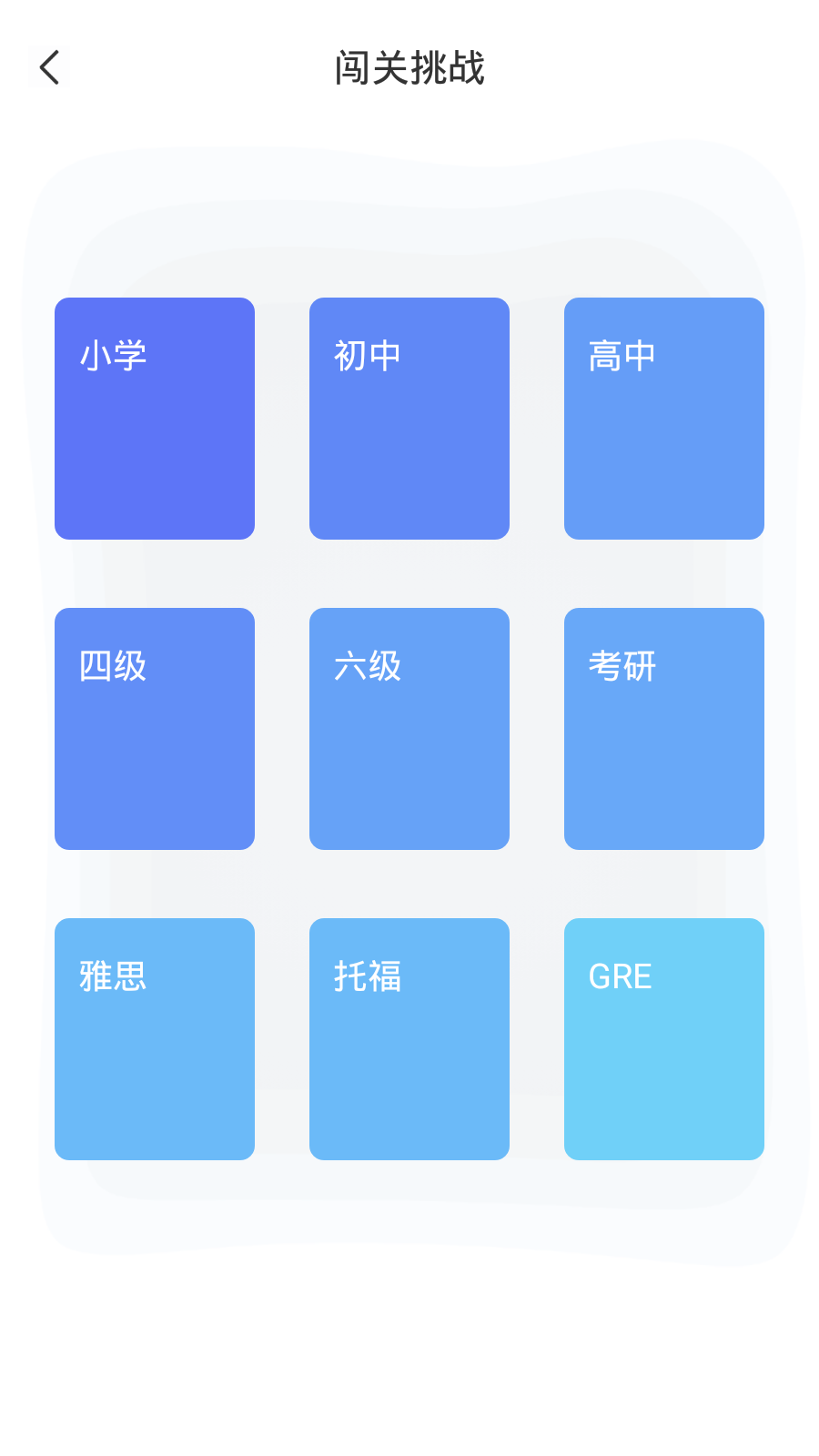Open the 小学 challenge card

tap(155, 419)
